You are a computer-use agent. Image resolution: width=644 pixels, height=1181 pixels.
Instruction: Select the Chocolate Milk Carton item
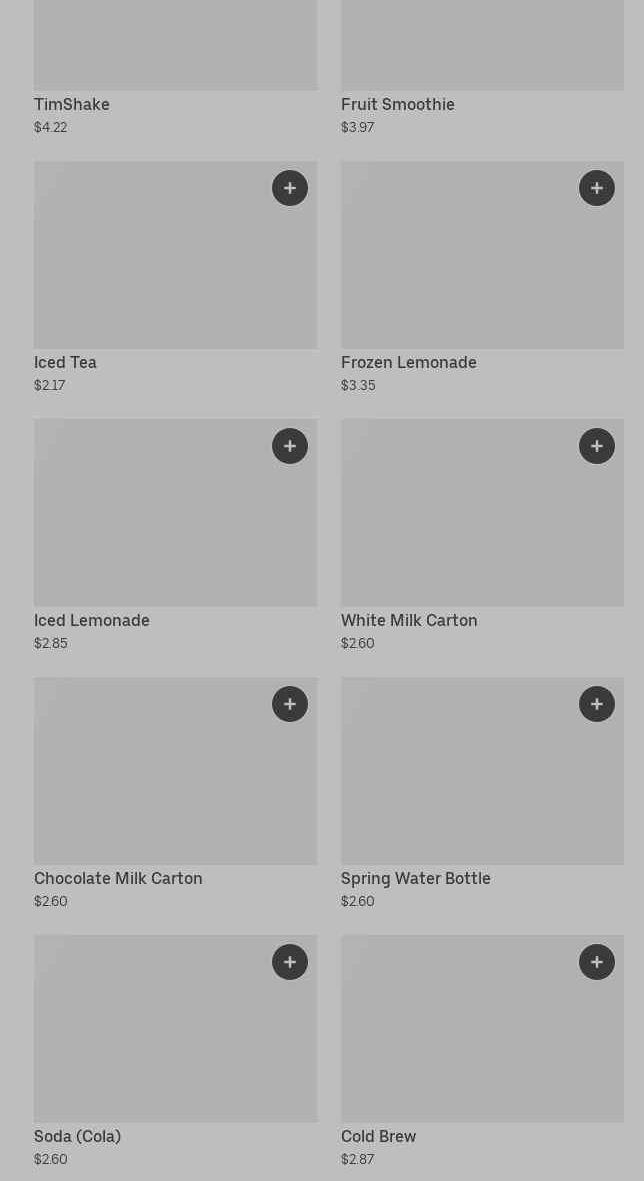(x=150, y=785)
